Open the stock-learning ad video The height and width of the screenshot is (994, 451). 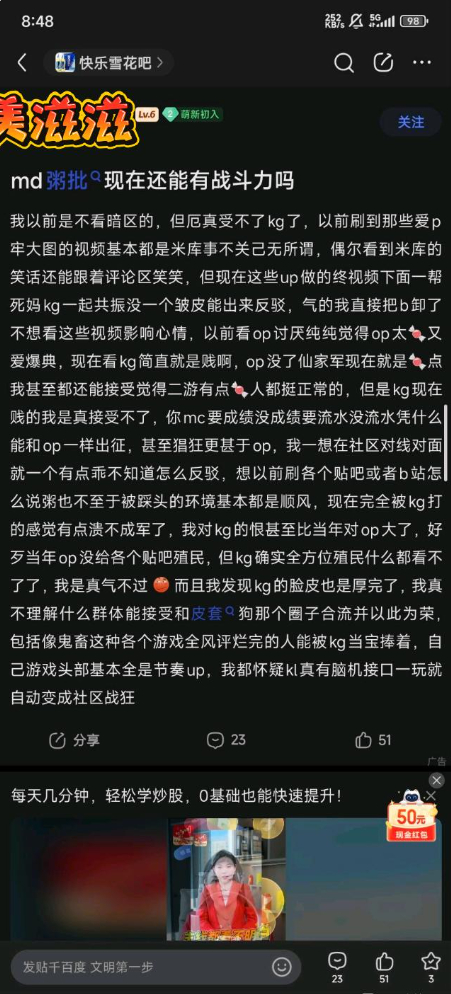(226, 879)
